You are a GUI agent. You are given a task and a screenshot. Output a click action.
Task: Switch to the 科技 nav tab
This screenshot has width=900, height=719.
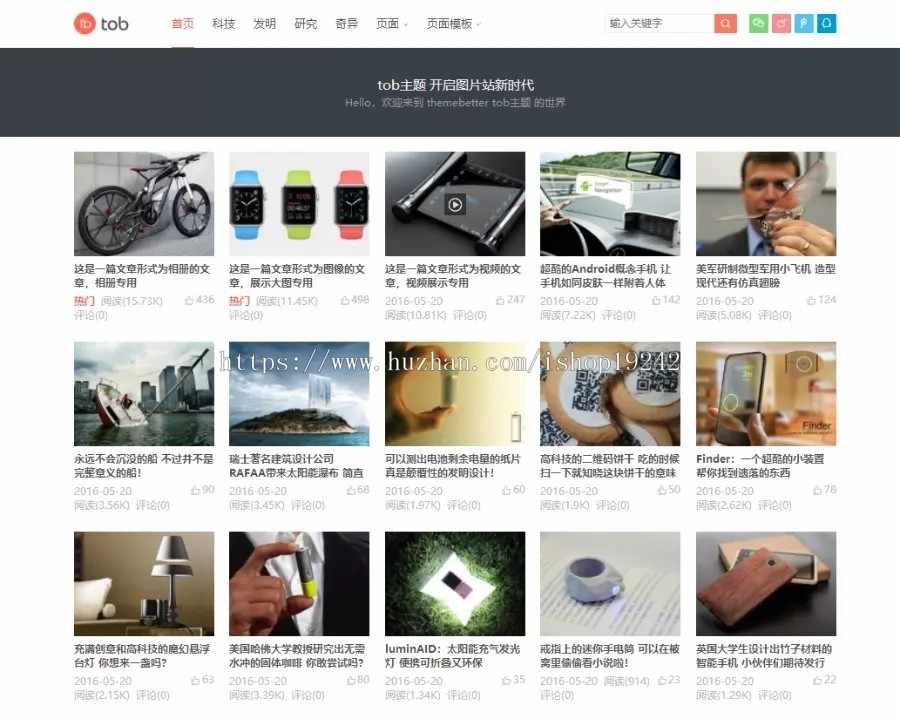pos(223,23)
